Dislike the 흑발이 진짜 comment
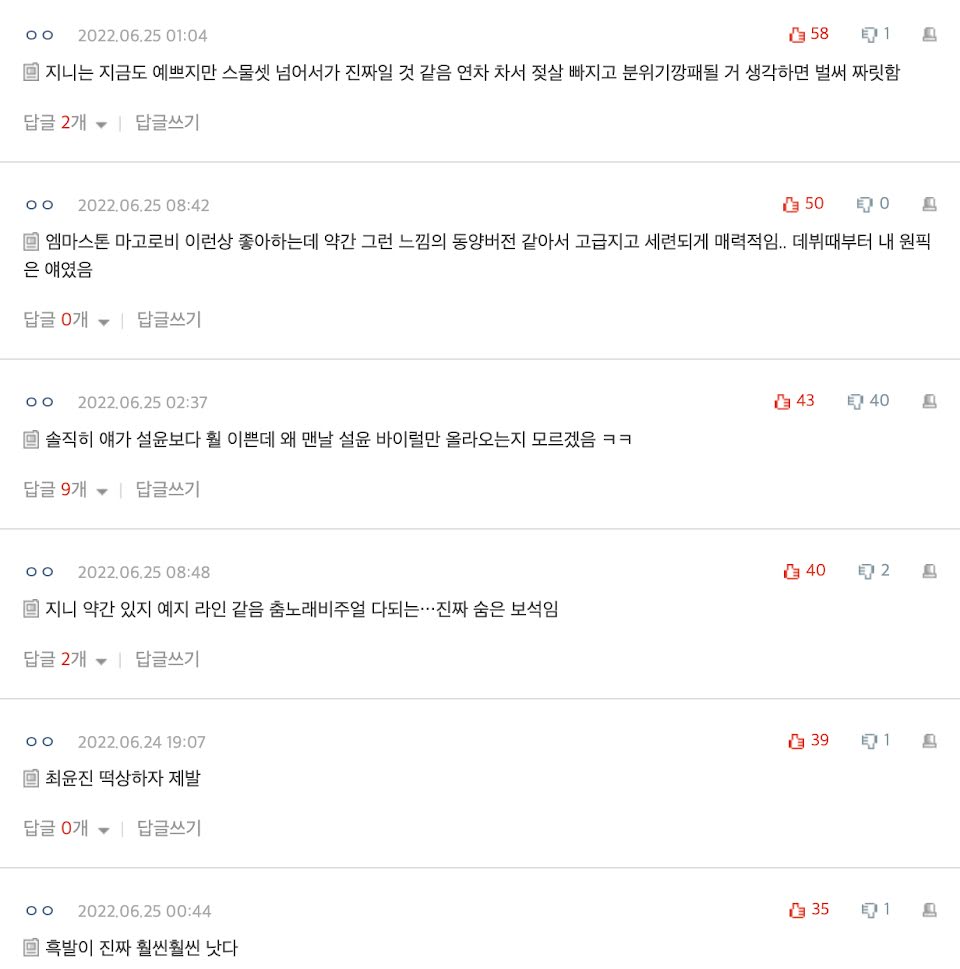Screen dimensions: 960x969 tap(876, 910)
